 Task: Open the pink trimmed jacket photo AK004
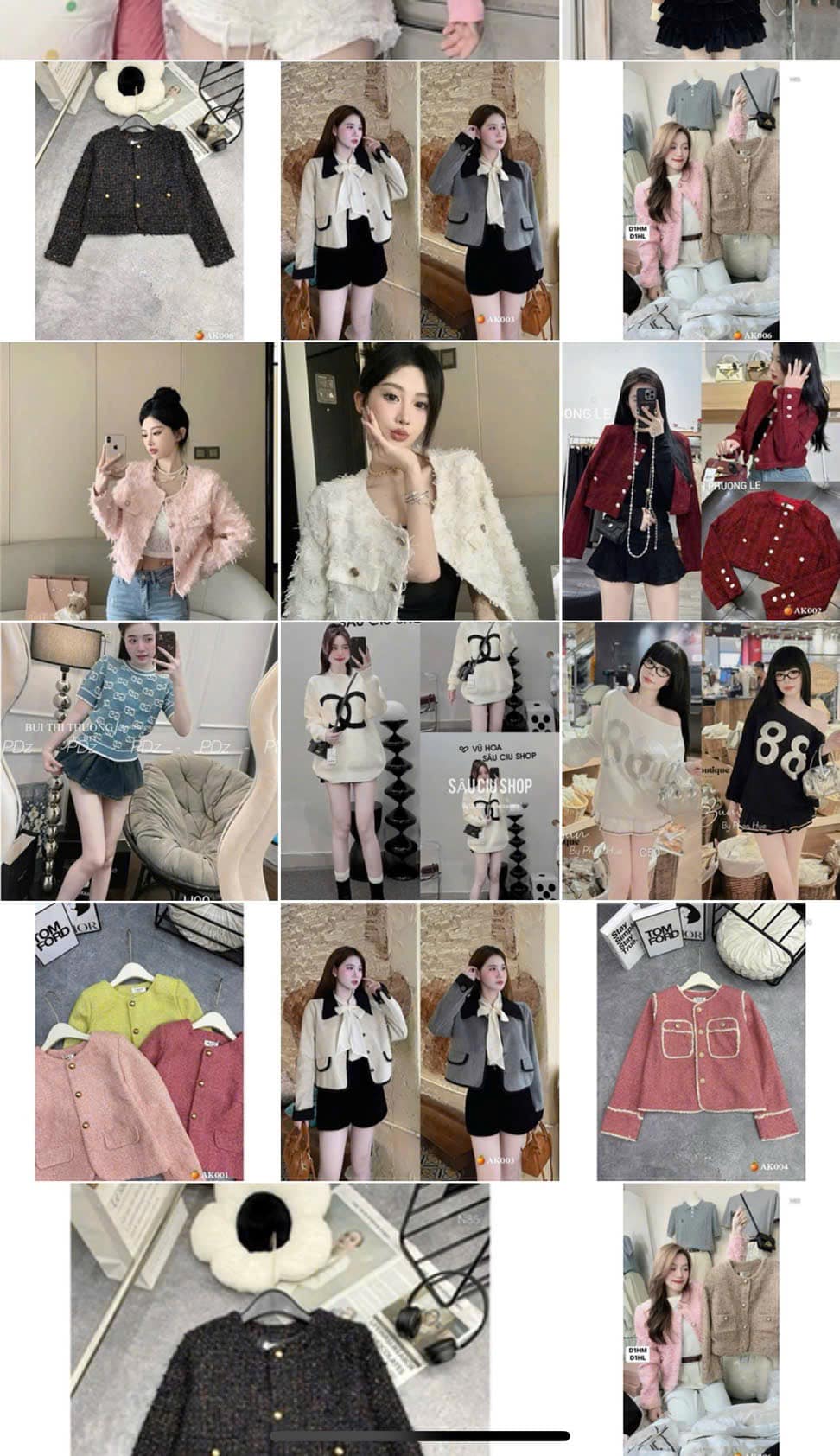click(700, 1042)
